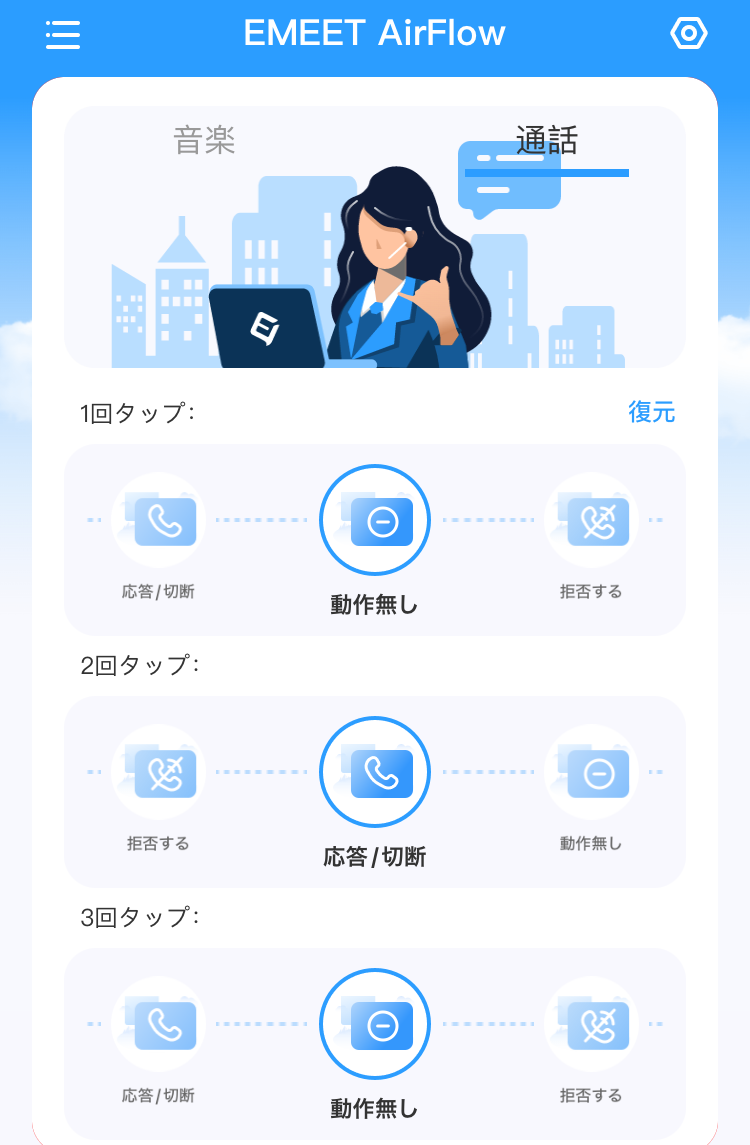The height and width of the screenshot is (1145, 750).
Task: Open the hamburger menu
Action: pos(63,35)
